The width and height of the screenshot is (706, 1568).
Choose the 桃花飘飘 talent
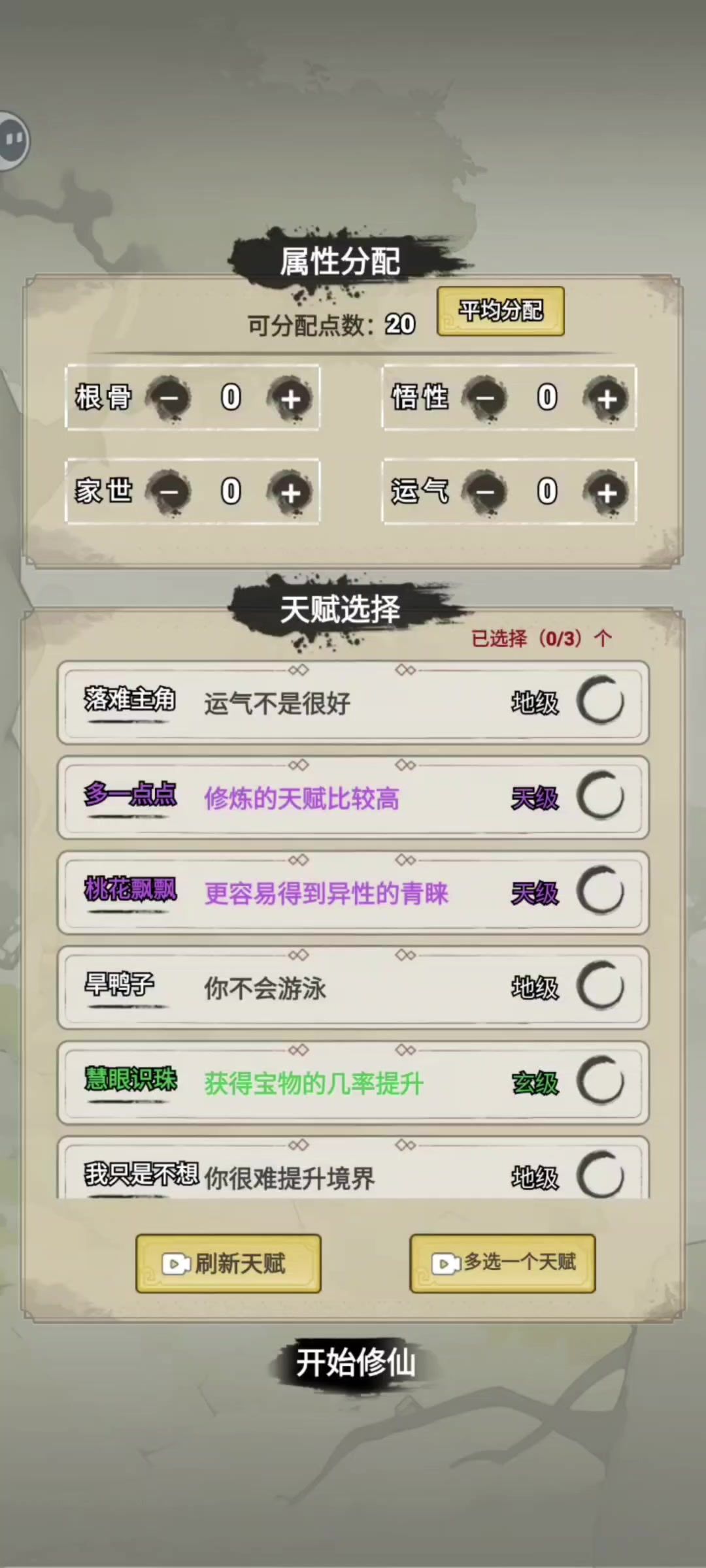[600, 892]
